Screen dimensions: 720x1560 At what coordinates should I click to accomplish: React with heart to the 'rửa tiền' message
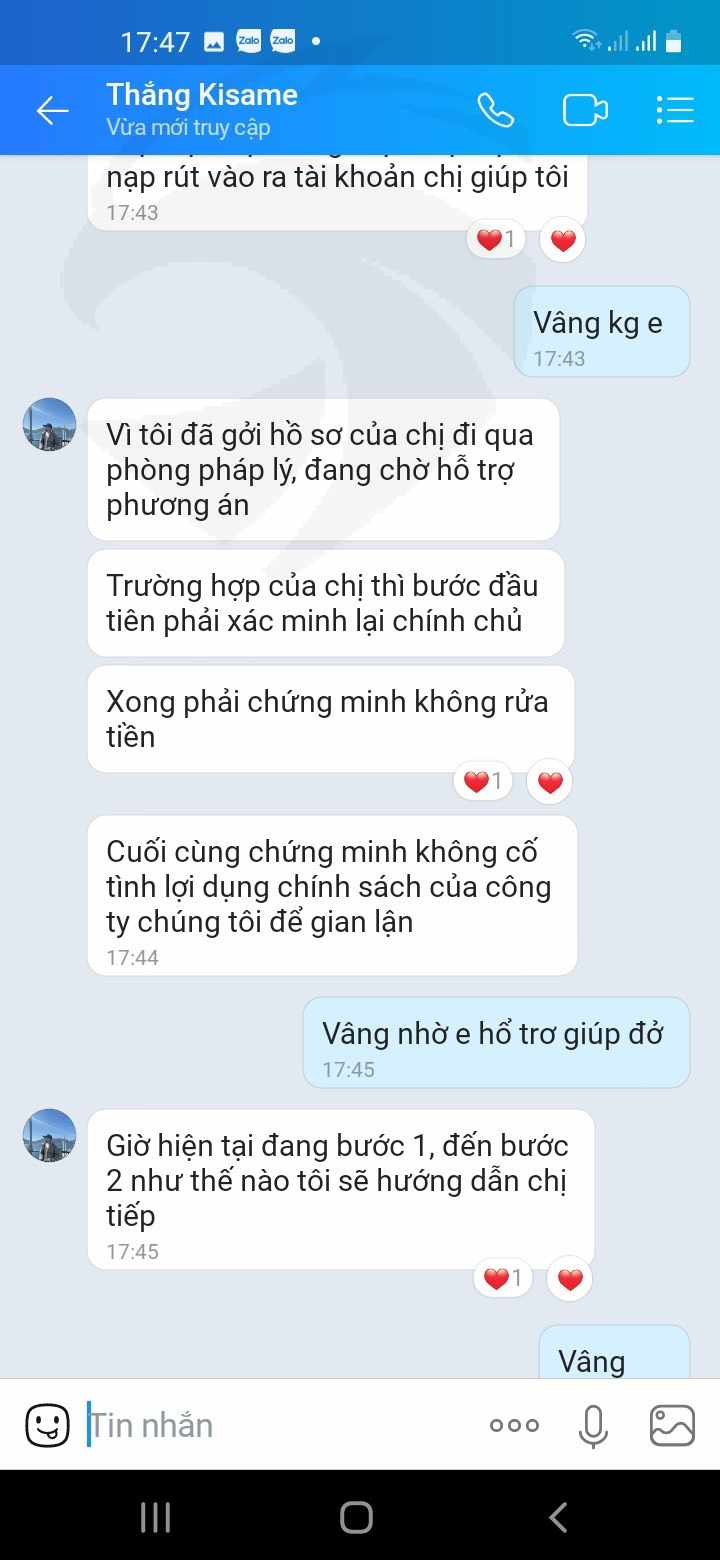pos(550,782)
